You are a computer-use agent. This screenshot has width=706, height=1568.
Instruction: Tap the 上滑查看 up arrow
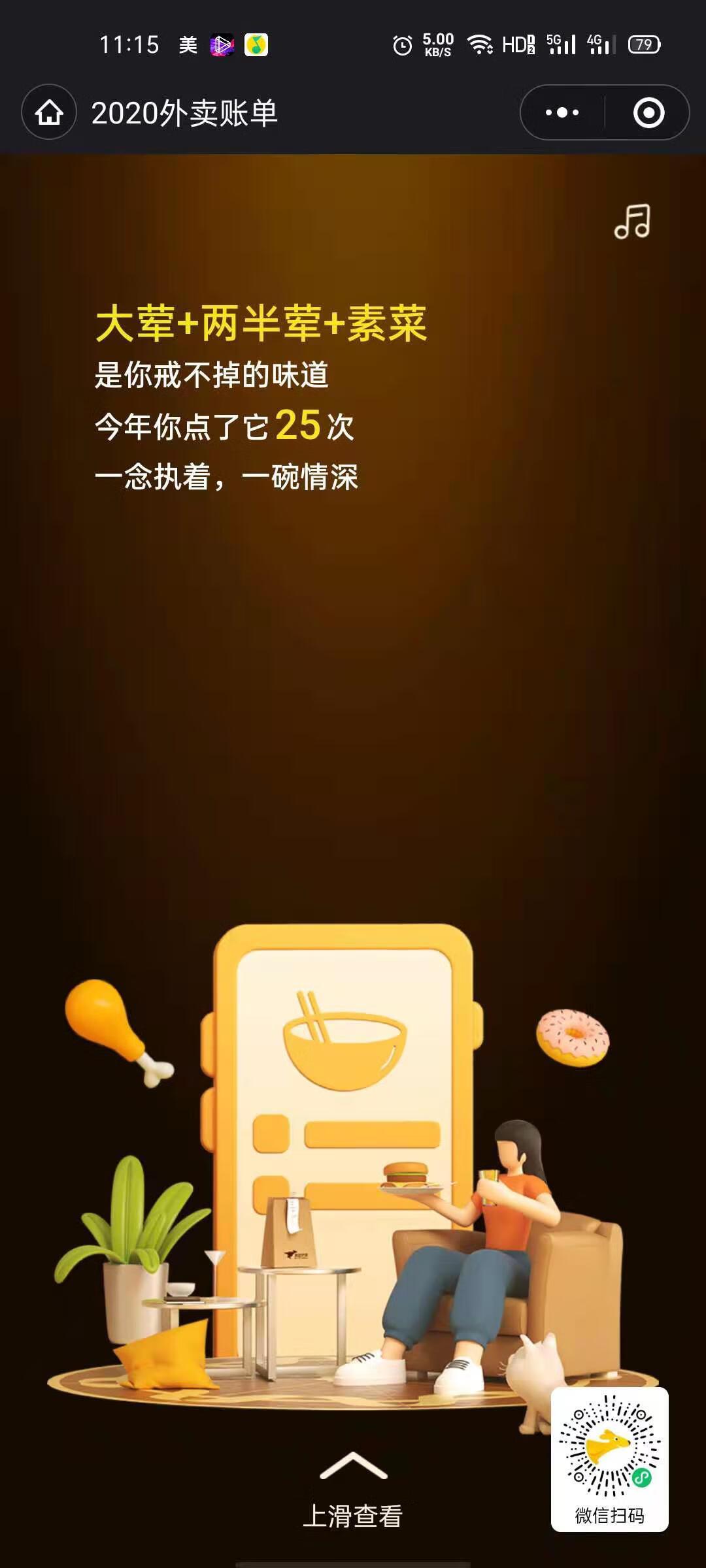353,1465
